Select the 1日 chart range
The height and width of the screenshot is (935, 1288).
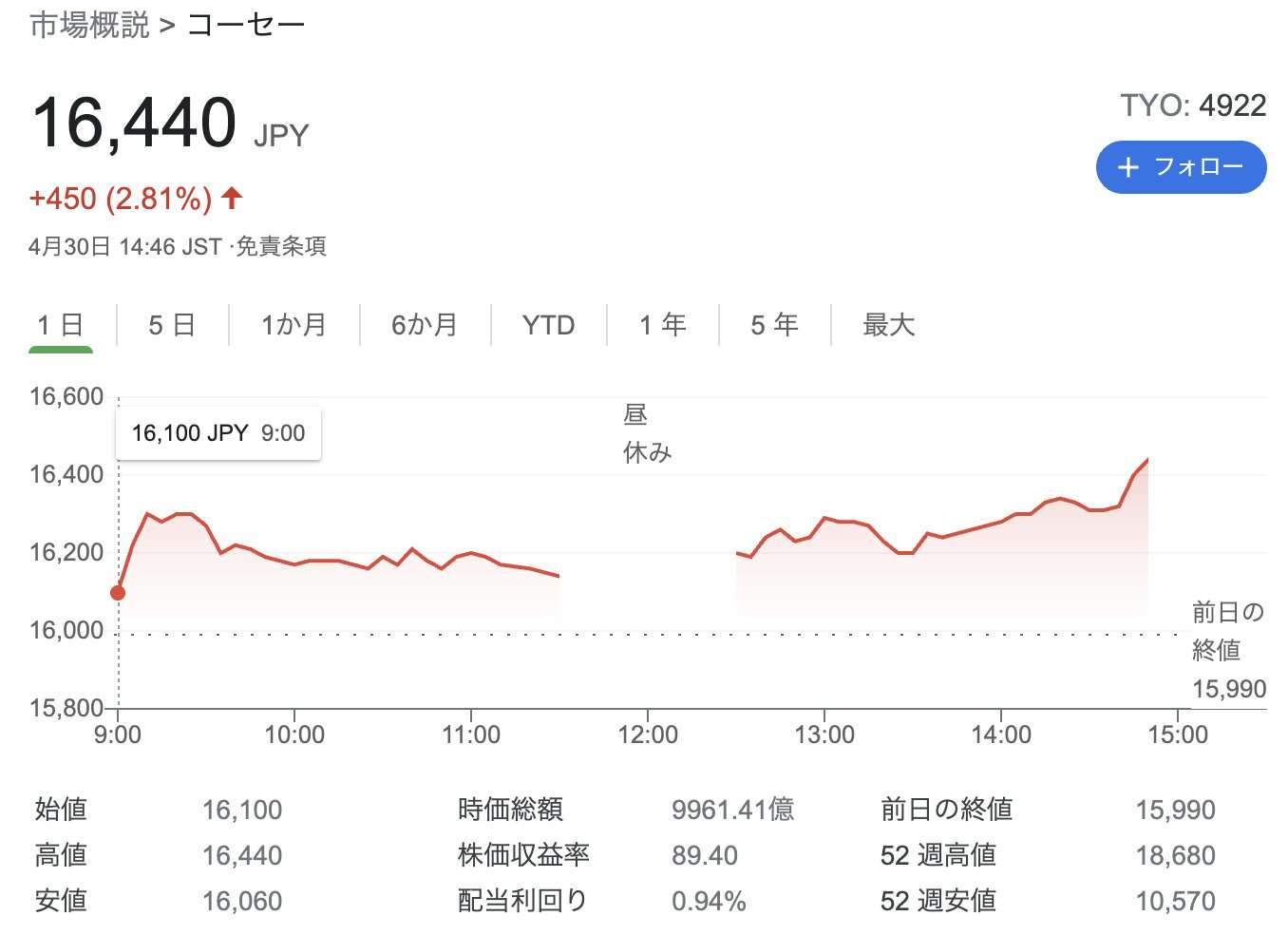click(61, 325)
